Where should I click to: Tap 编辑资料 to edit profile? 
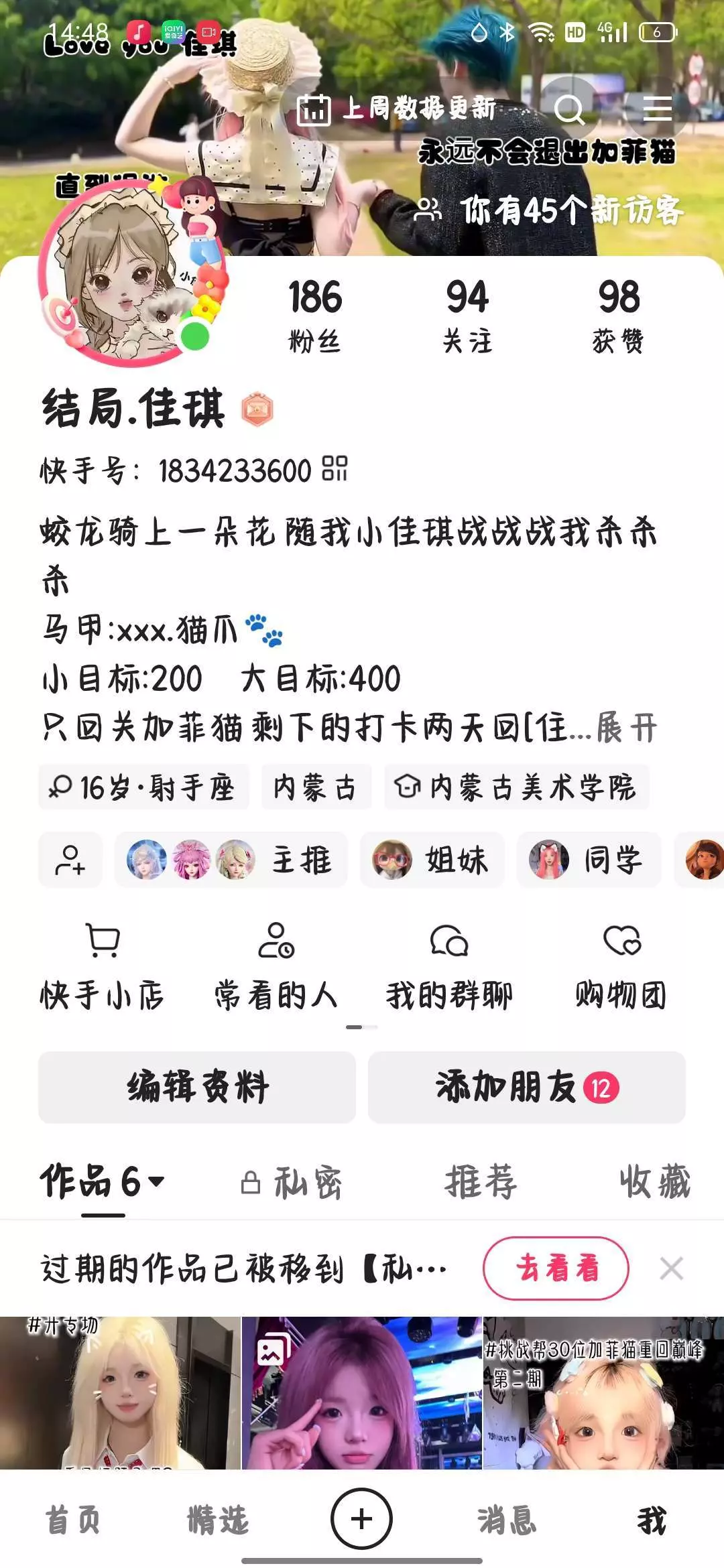point(197,1087)
